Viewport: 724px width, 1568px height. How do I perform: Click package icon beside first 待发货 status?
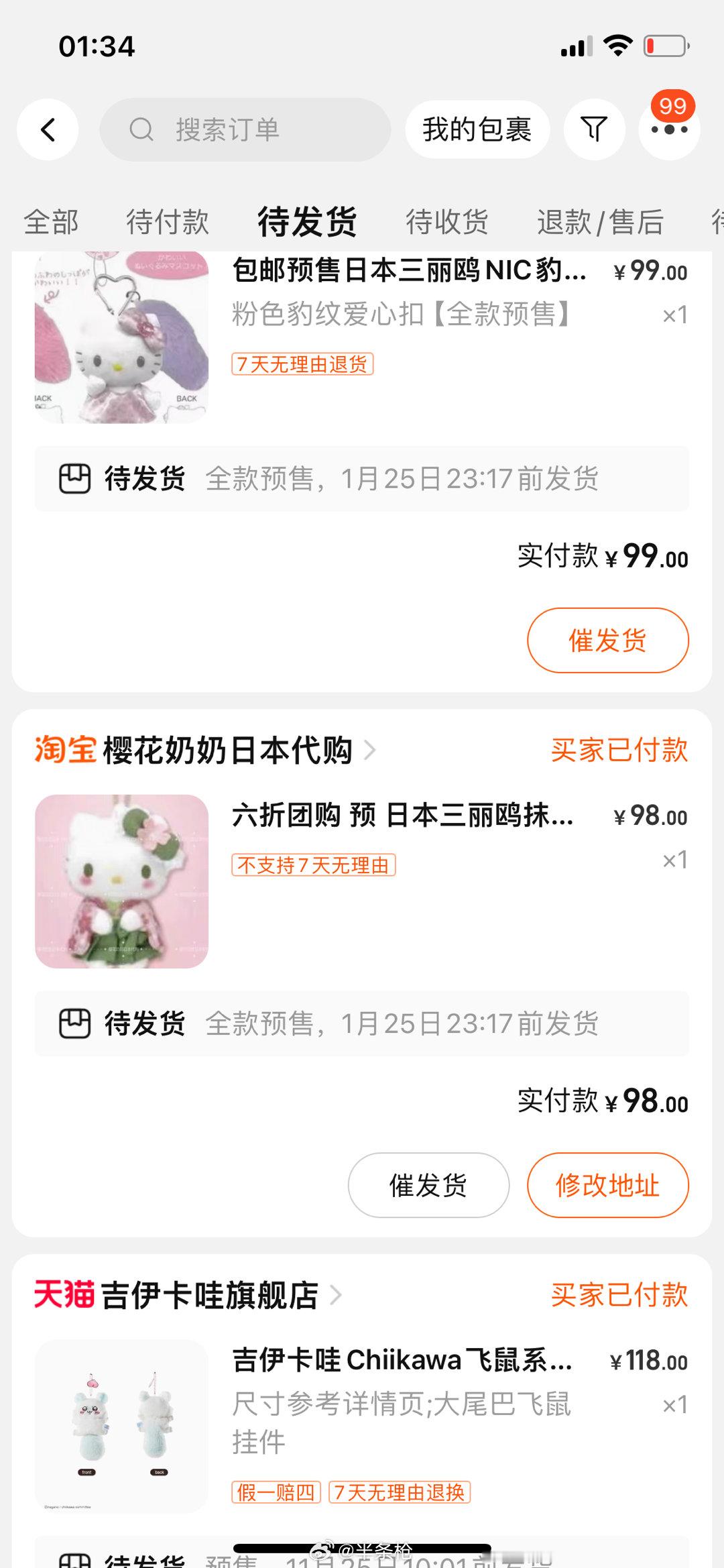coord(76,479)
